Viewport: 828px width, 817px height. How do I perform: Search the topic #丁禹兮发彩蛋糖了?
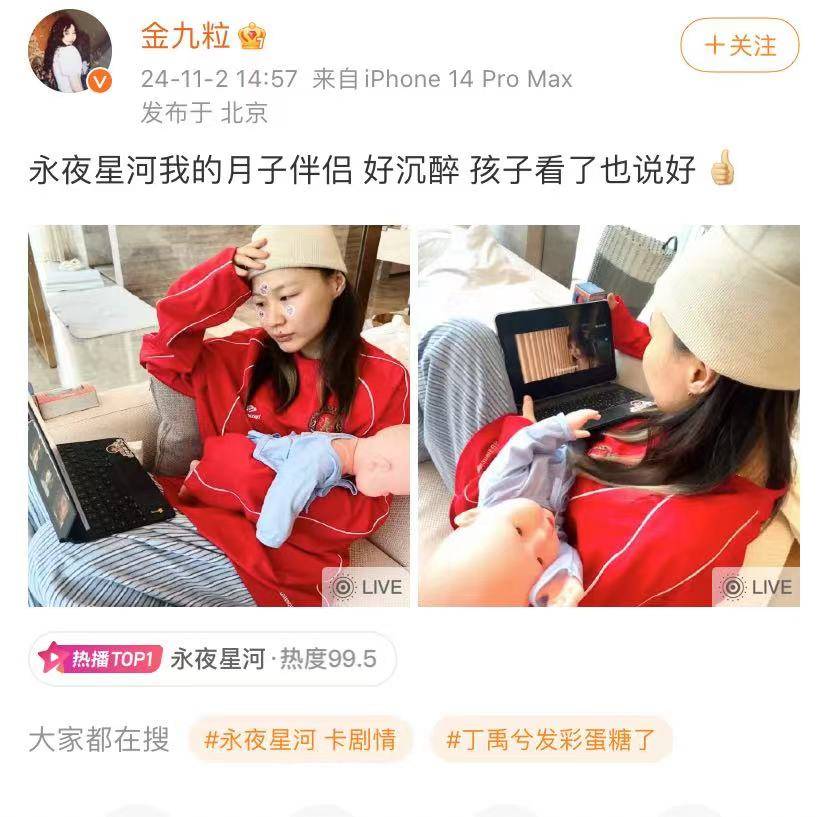coord(551,740)
